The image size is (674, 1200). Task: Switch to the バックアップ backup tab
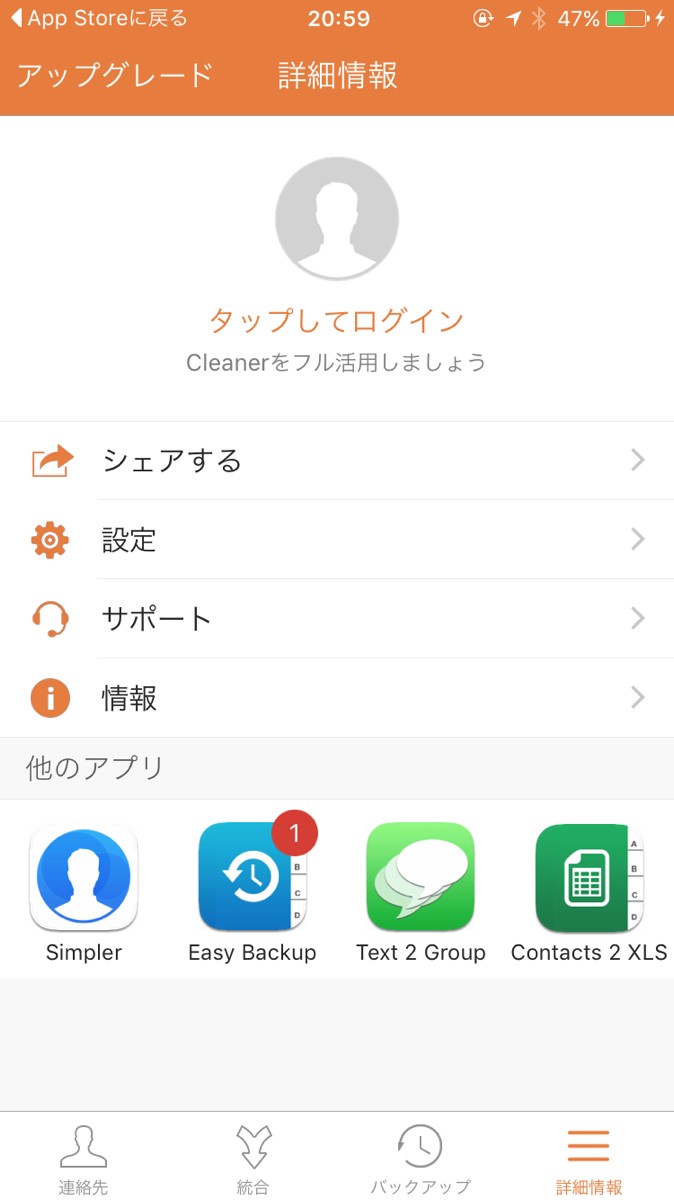click(420, 1158)
